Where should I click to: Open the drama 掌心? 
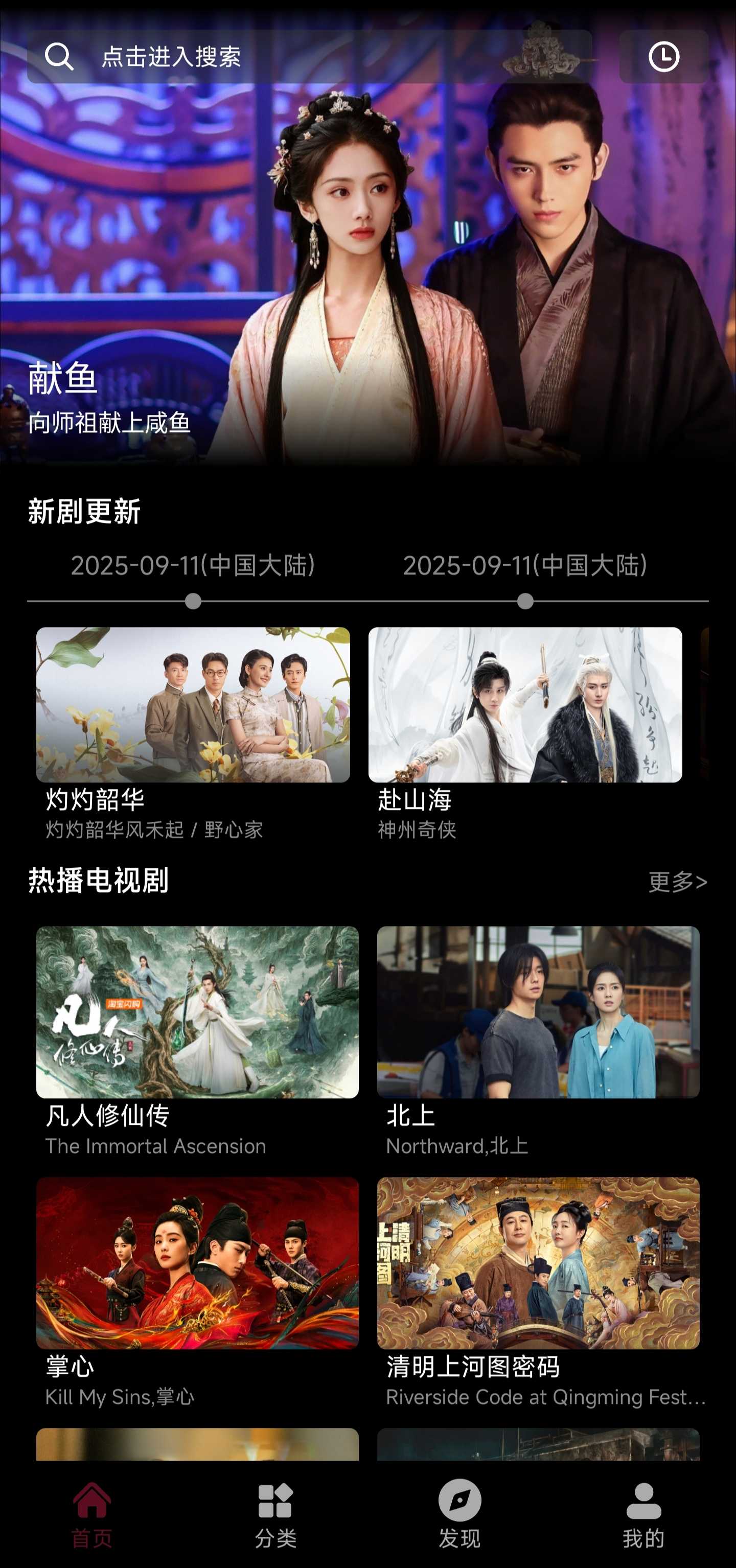197,1262
